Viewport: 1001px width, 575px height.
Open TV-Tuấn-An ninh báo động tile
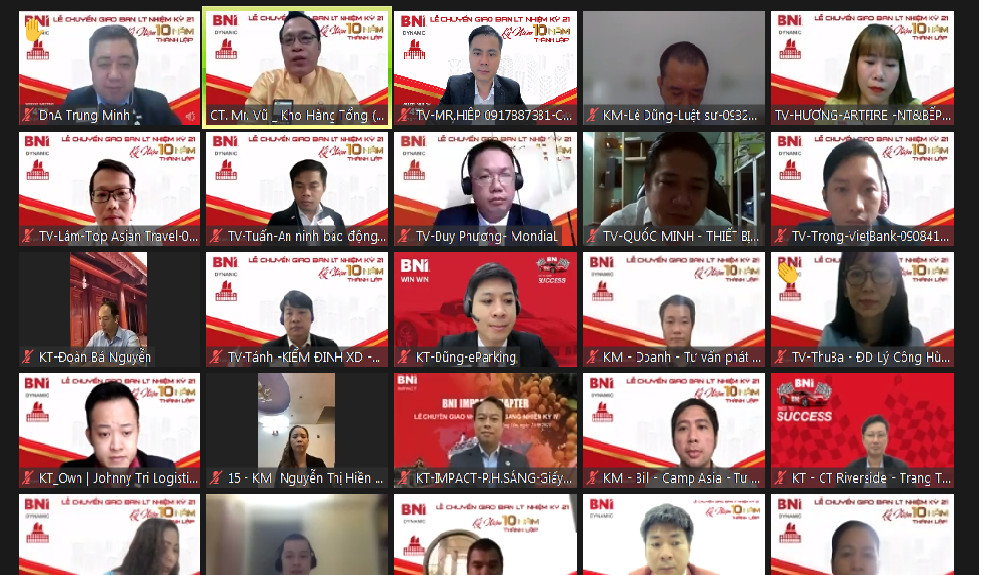(297, 187)
